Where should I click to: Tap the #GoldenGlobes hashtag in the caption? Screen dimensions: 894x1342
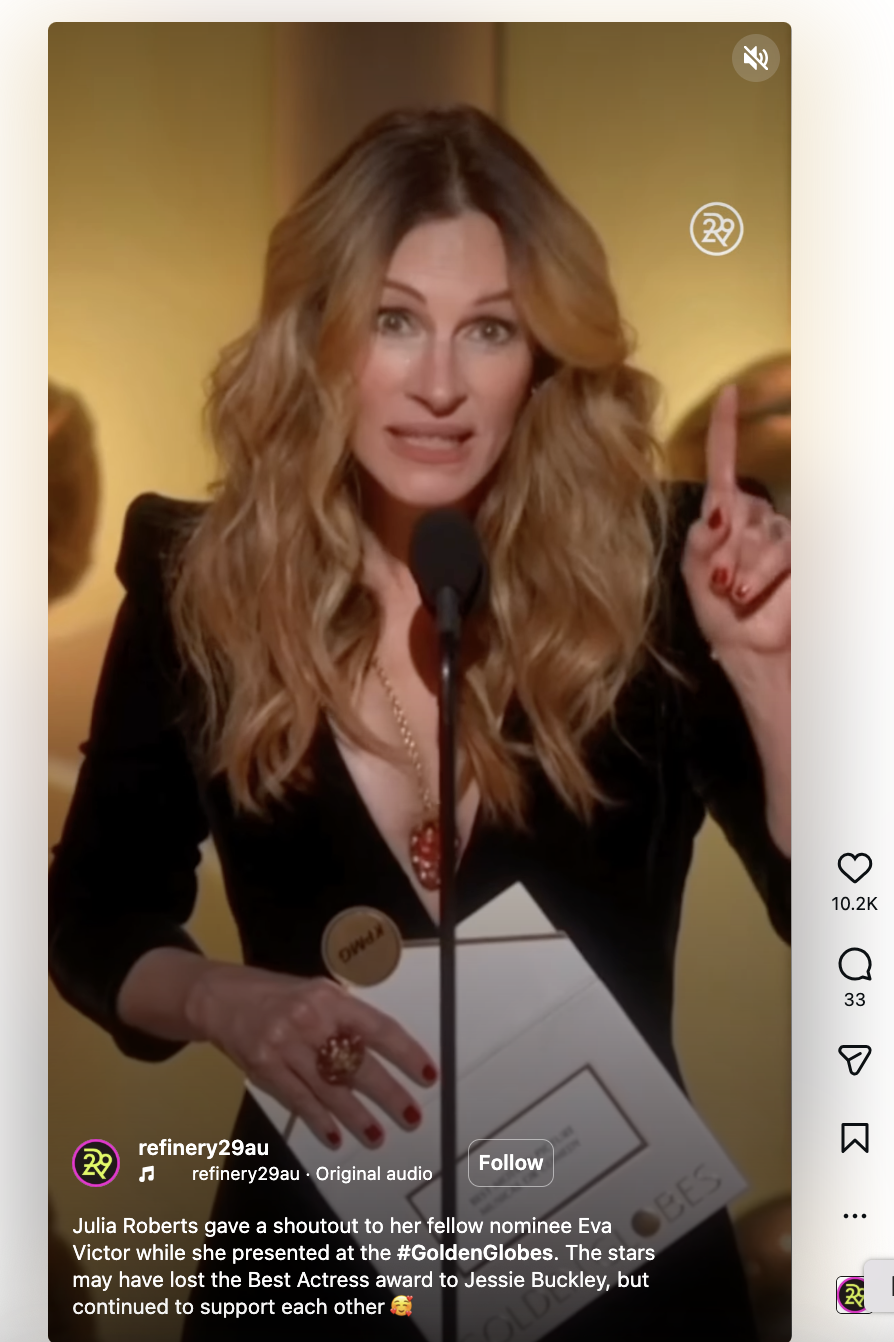pos(475,1252)
